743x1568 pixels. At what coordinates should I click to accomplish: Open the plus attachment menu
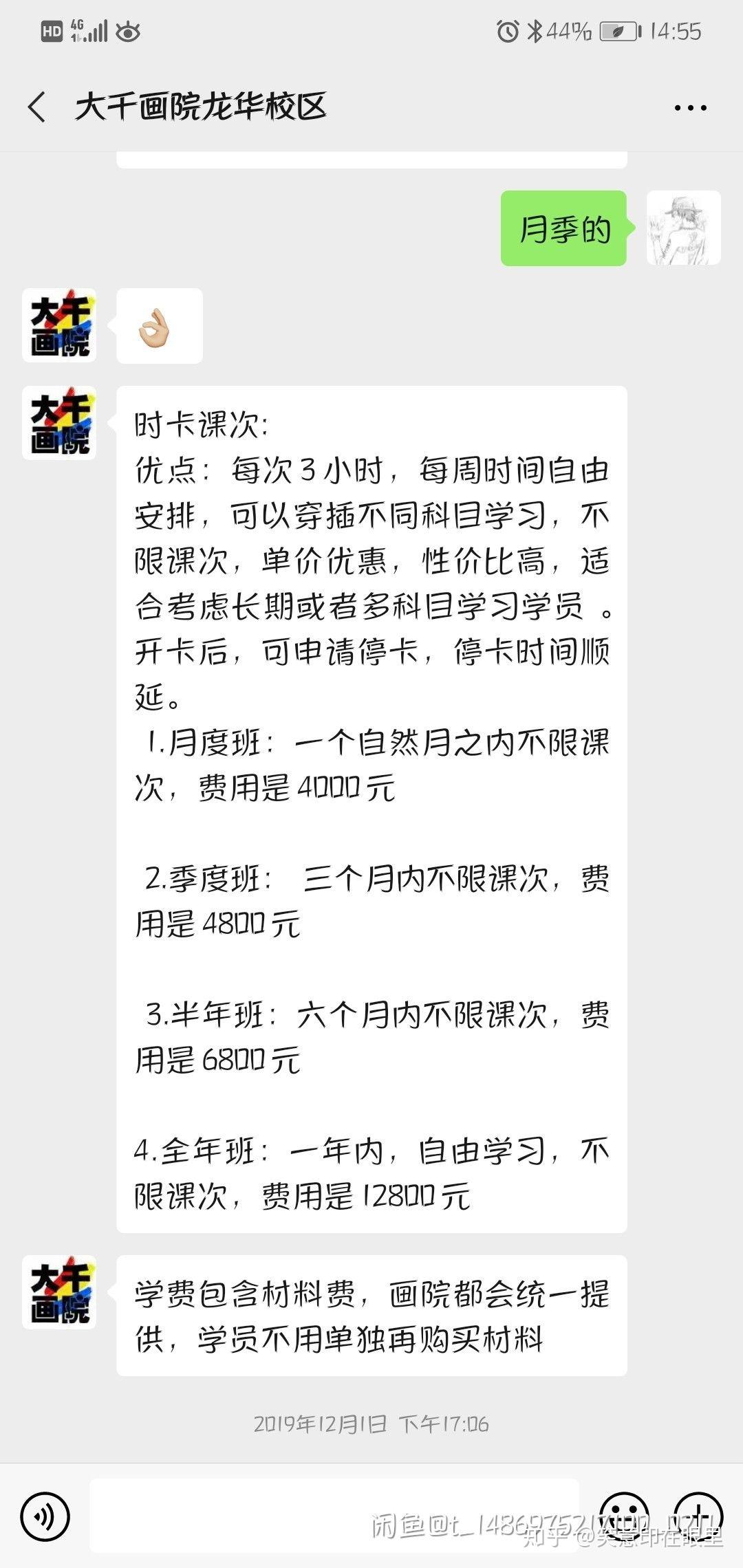(698, 1516)
